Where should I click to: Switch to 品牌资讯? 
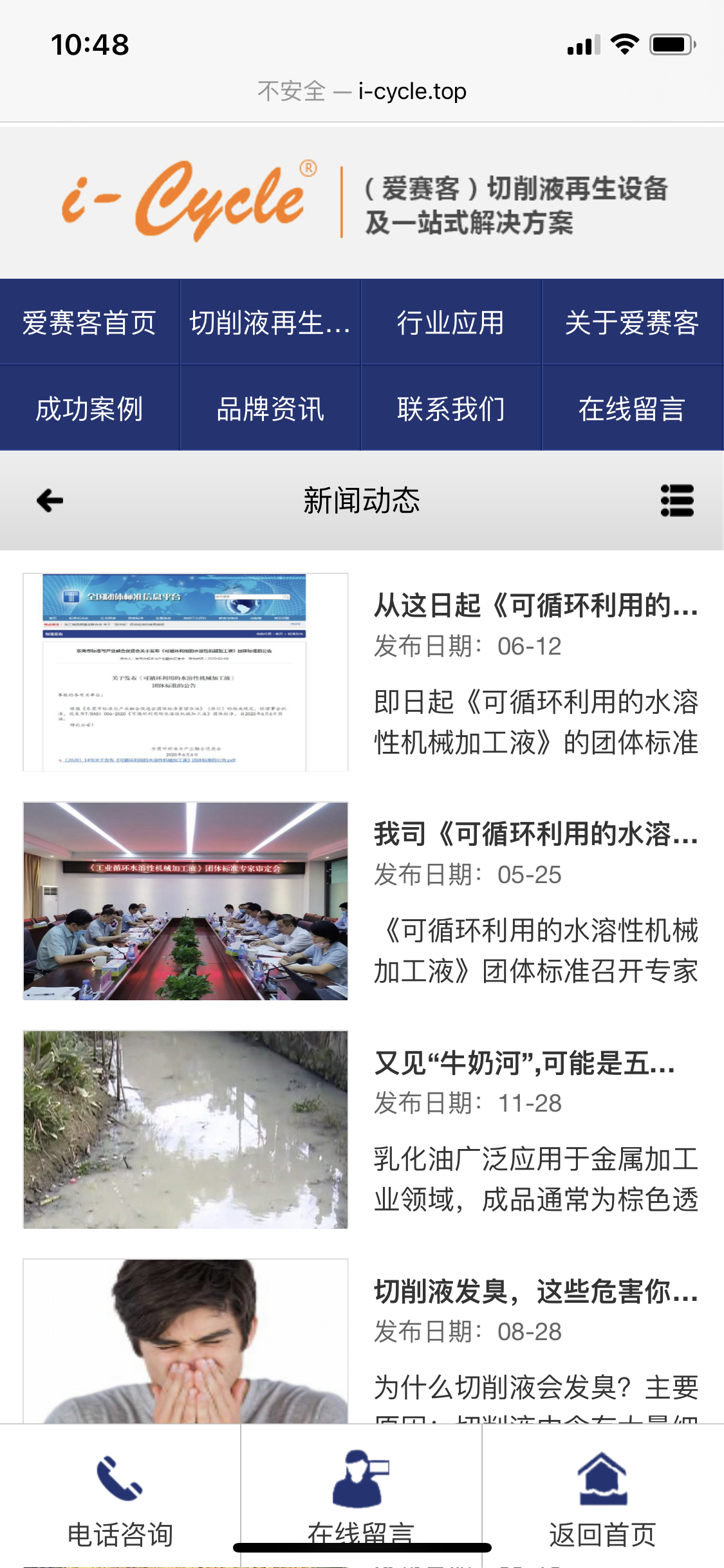coord(270,409)
